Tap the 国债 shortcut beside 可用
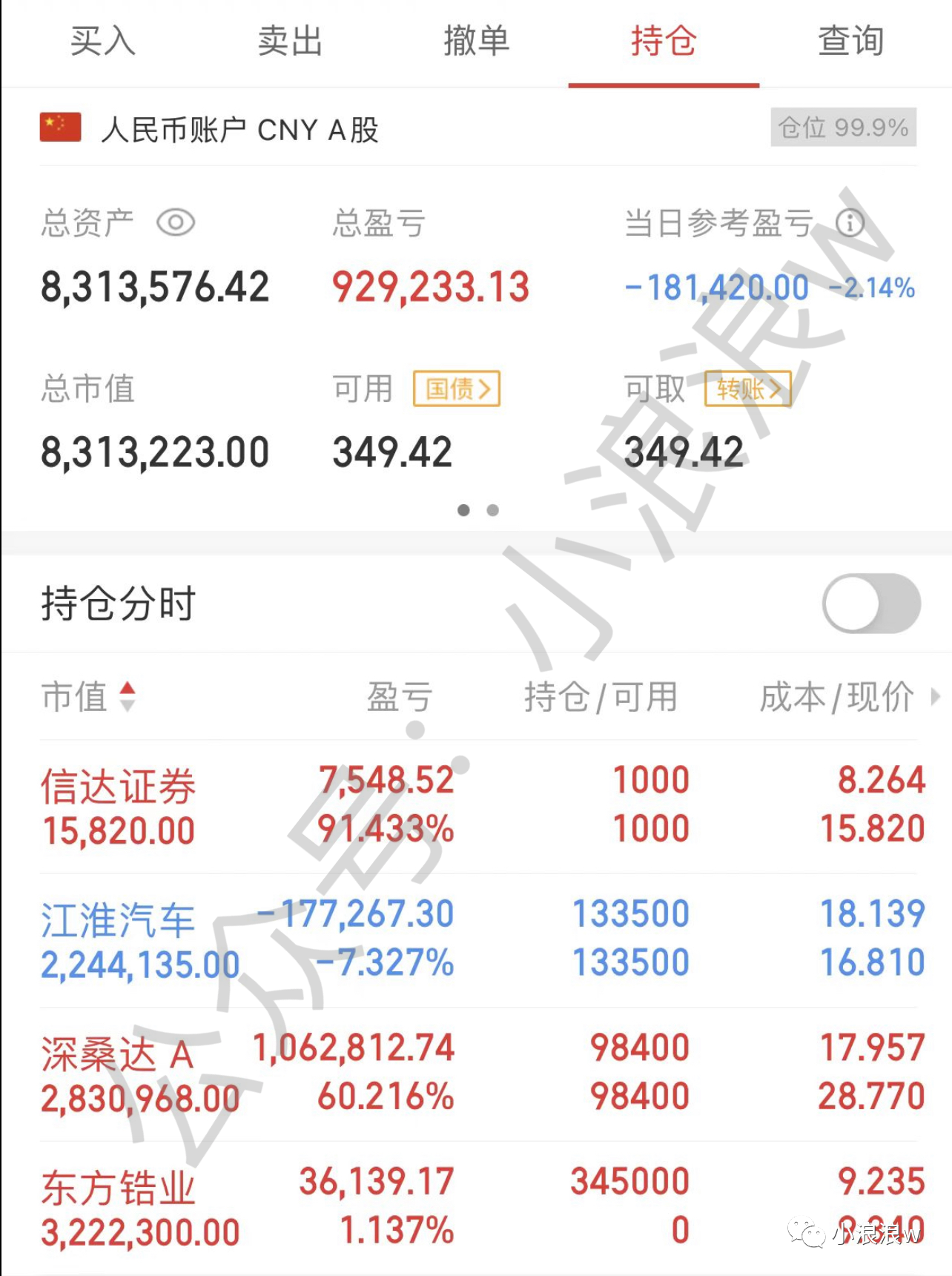The height and width of the screenshot is (1276, 952). point(457,389)
